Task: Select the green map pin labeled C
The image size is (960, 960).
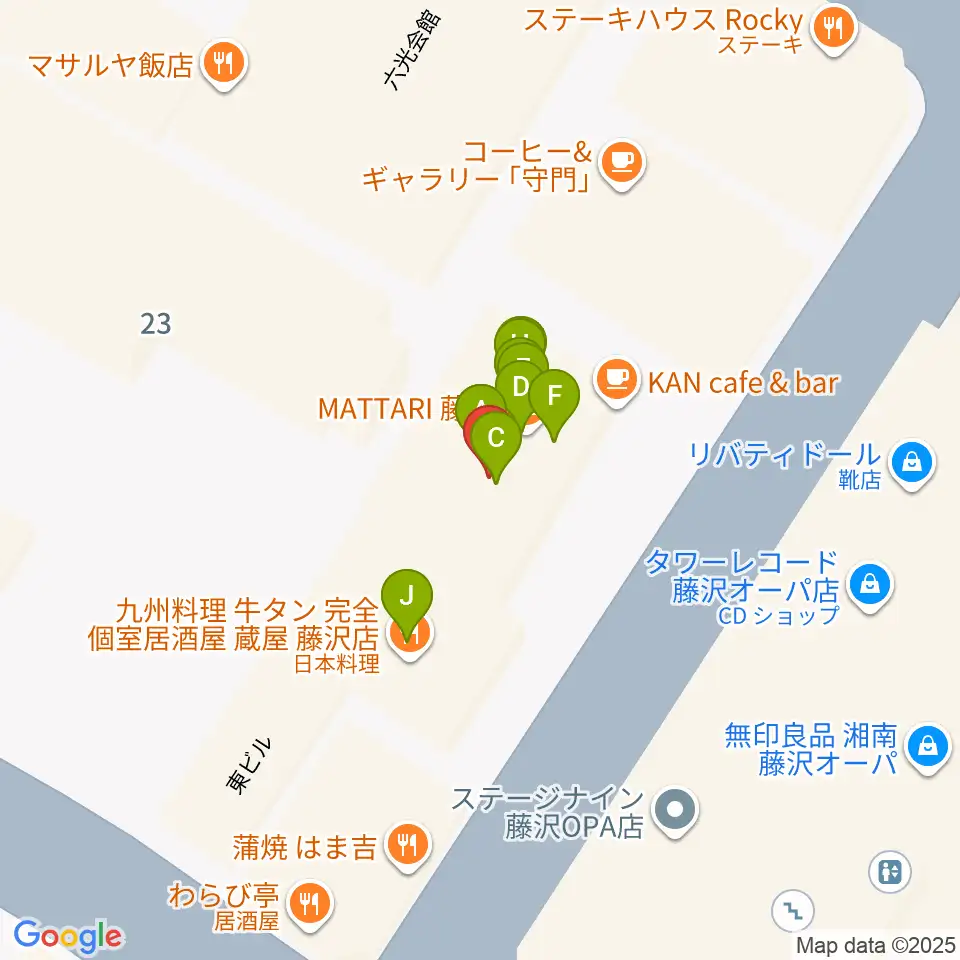Action: 495,437
